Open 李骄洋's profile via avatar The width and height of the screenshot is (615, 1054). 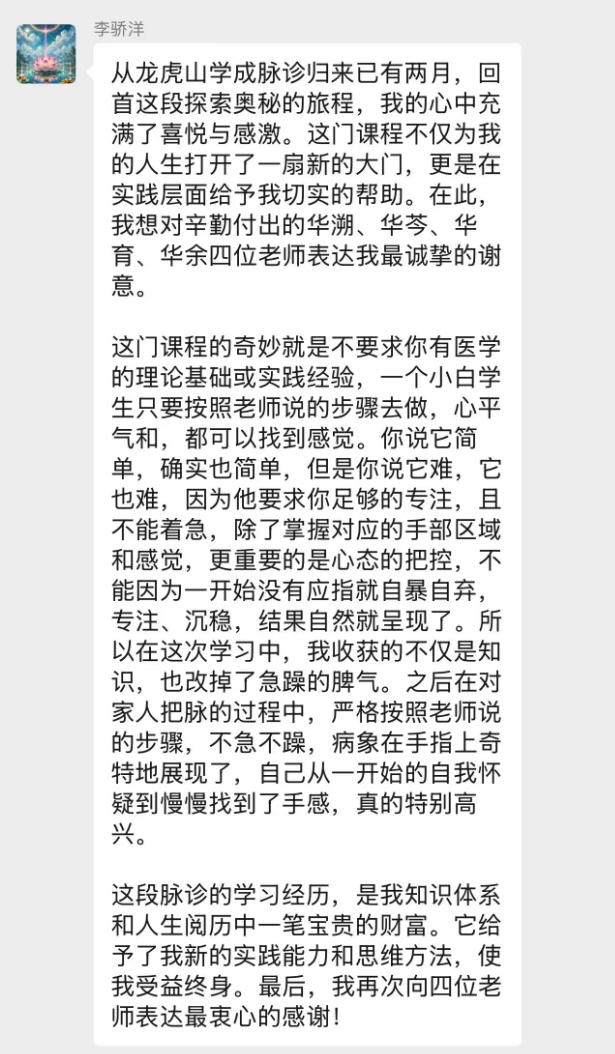coord(46,54)
